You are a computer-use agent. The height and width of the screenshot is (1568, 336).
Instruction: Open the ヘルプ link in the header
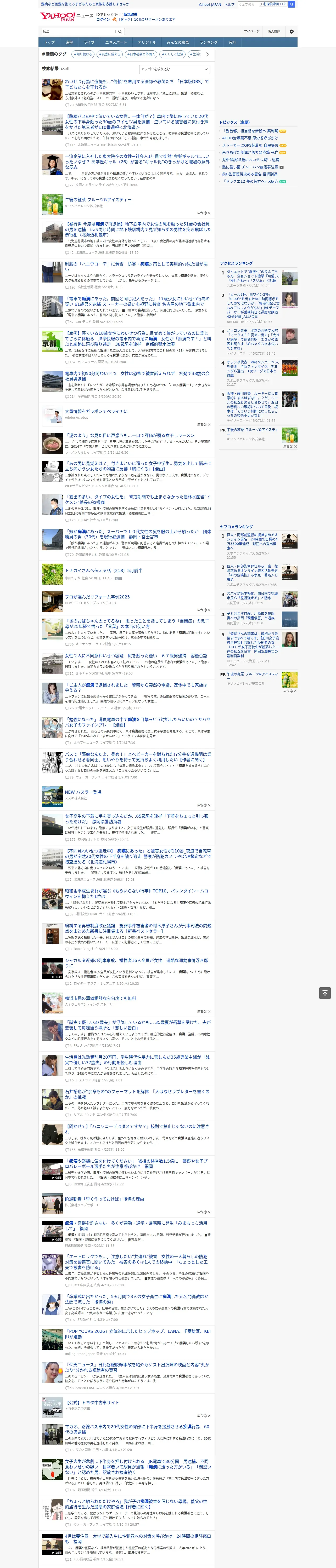[x=229, y=4]
